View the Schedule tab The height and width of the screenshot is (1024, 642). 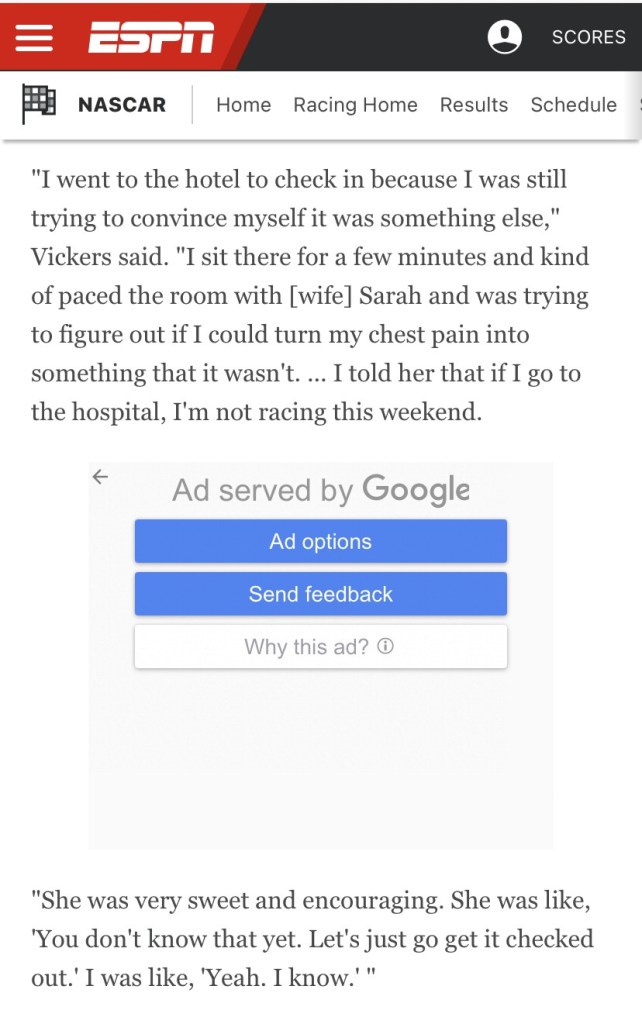(x=573, y=105)
